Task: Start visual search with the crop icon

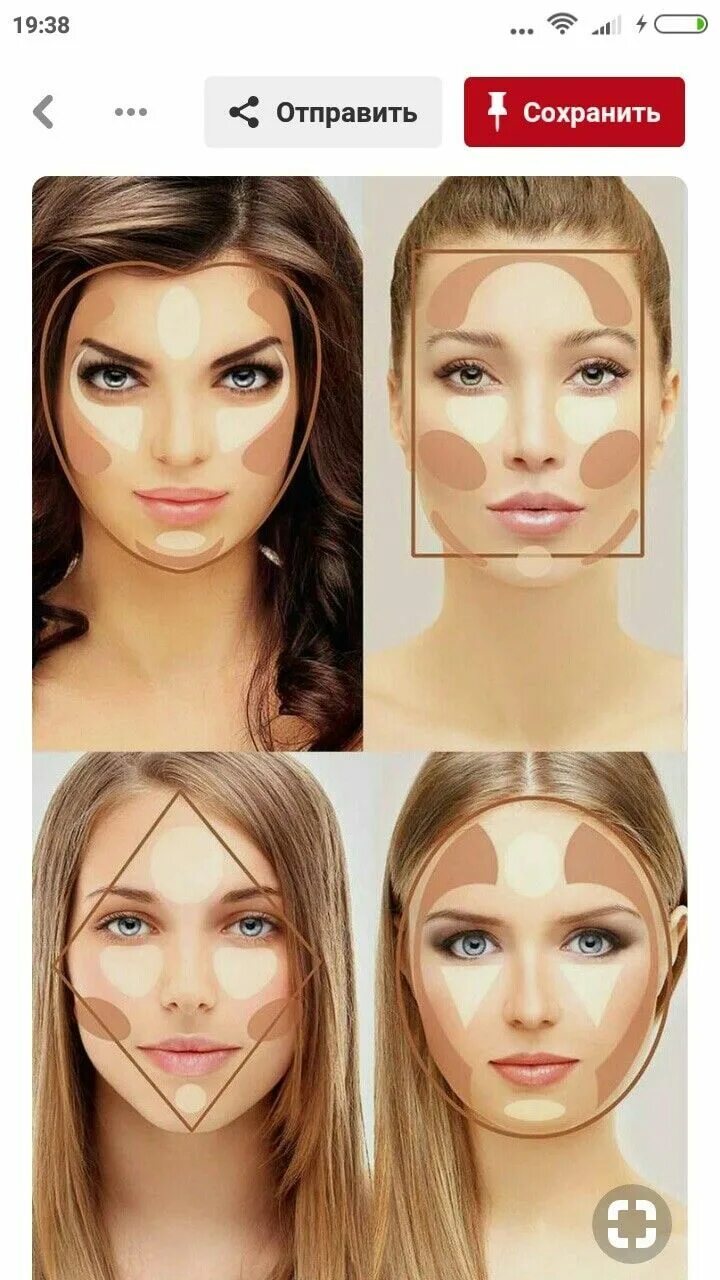Action: click(631, 1222)
